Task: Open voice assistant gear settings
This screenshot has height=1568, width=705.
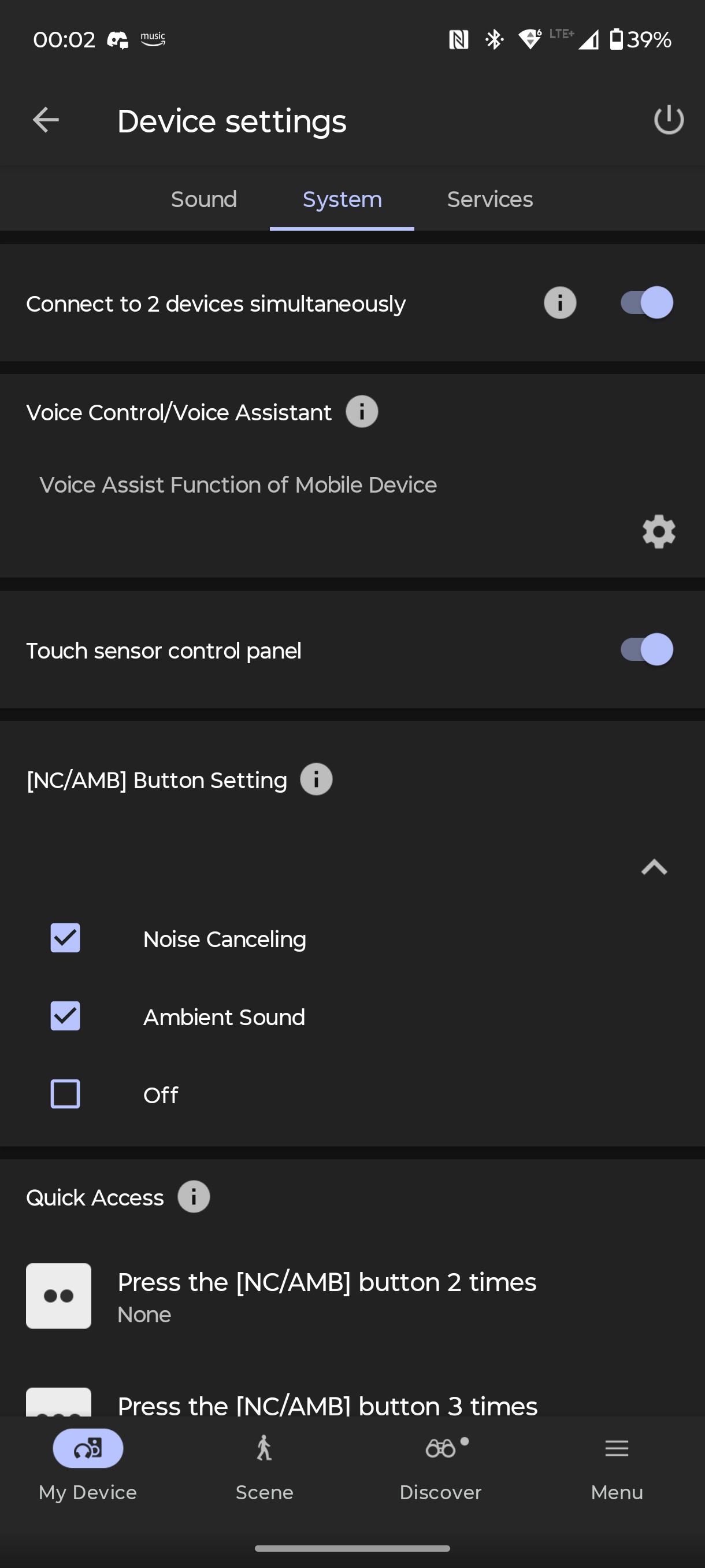Action: pos(659,531)
